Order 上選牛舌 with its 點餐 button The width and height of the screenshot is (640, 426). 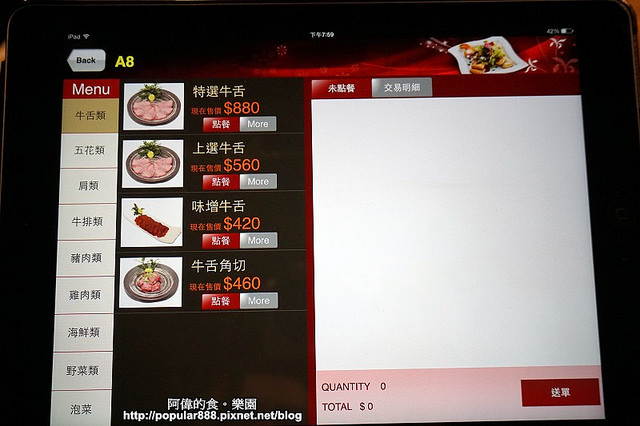220,182
